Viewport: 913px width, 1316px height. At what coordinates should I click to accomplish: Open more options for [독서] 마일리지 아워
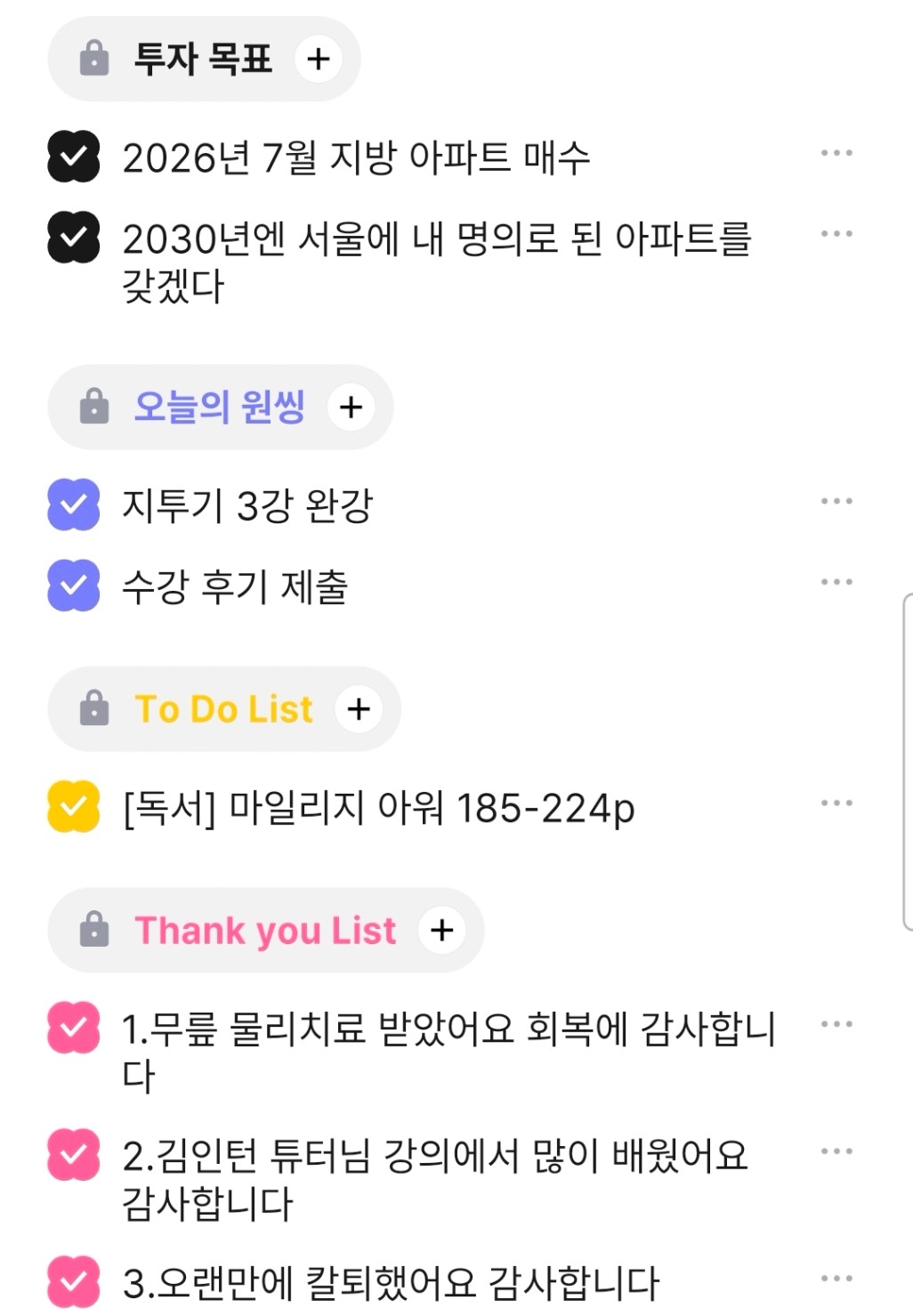tap(836, 803)
